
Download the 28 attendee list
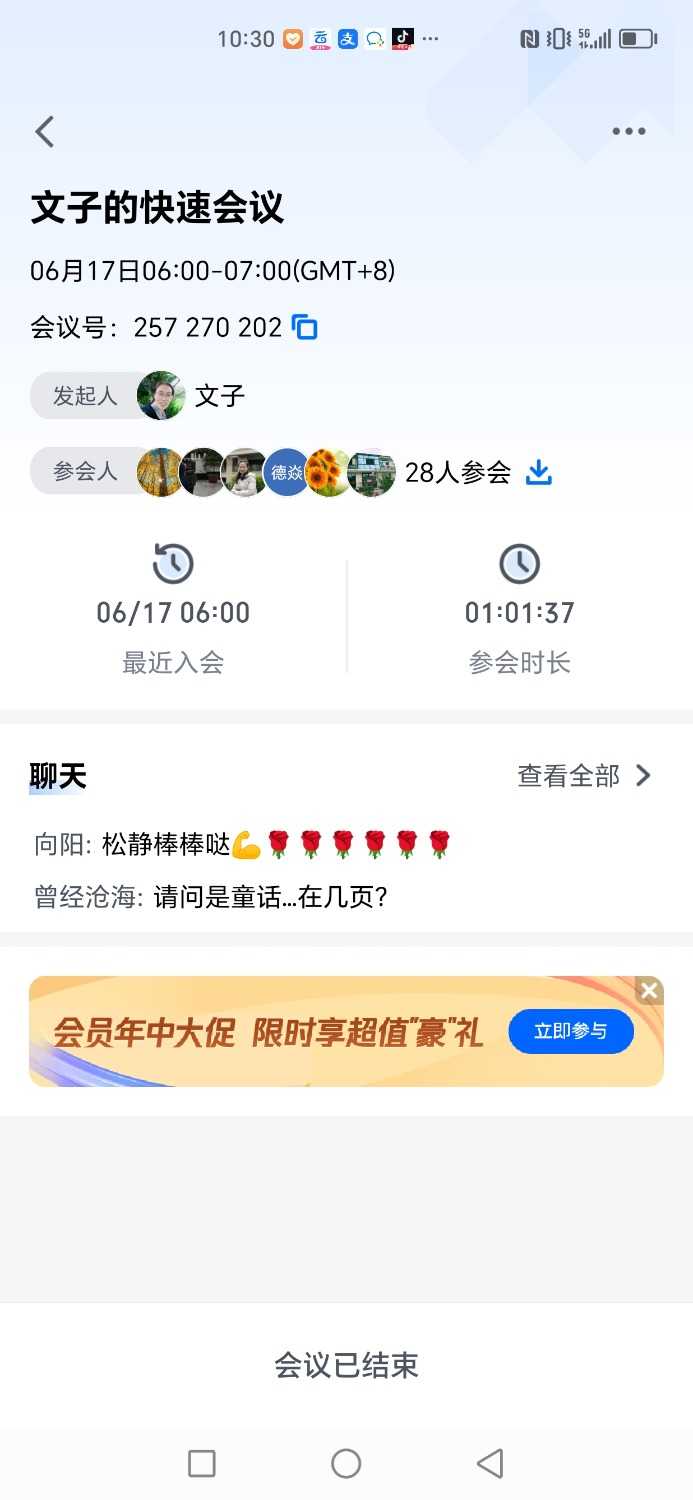point(539,472)
